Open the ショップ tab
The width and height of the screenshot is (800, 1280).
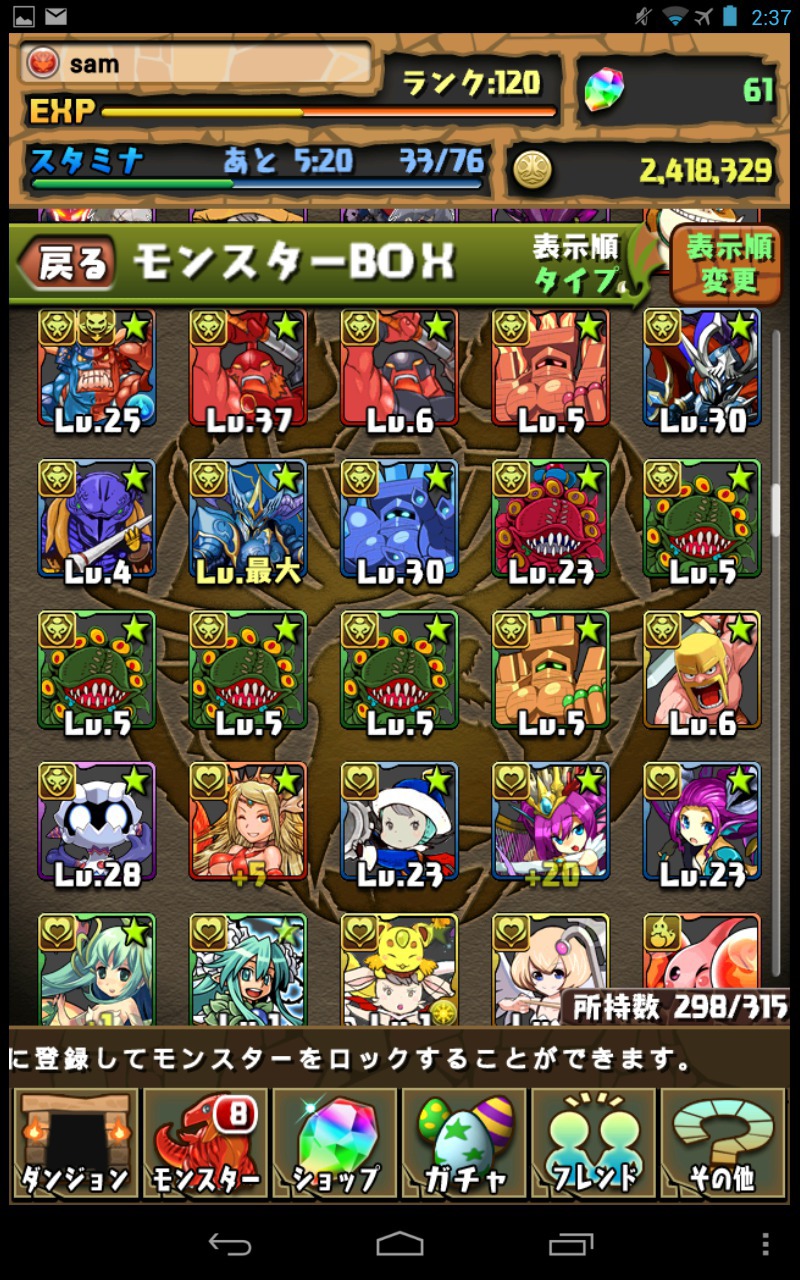pos(336,1143)
